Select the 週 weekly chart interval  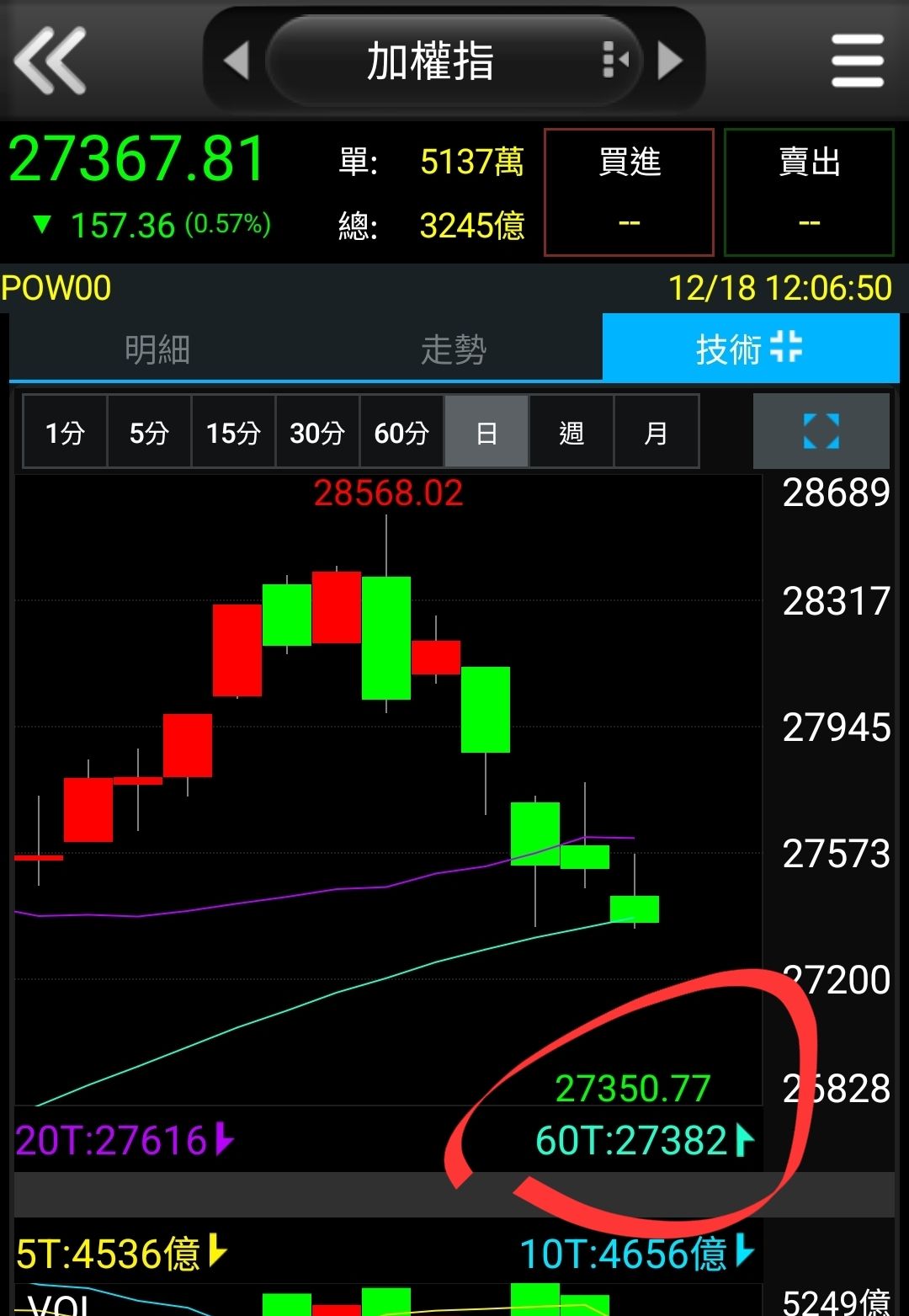pyautogui.click(x=571, y=433)
